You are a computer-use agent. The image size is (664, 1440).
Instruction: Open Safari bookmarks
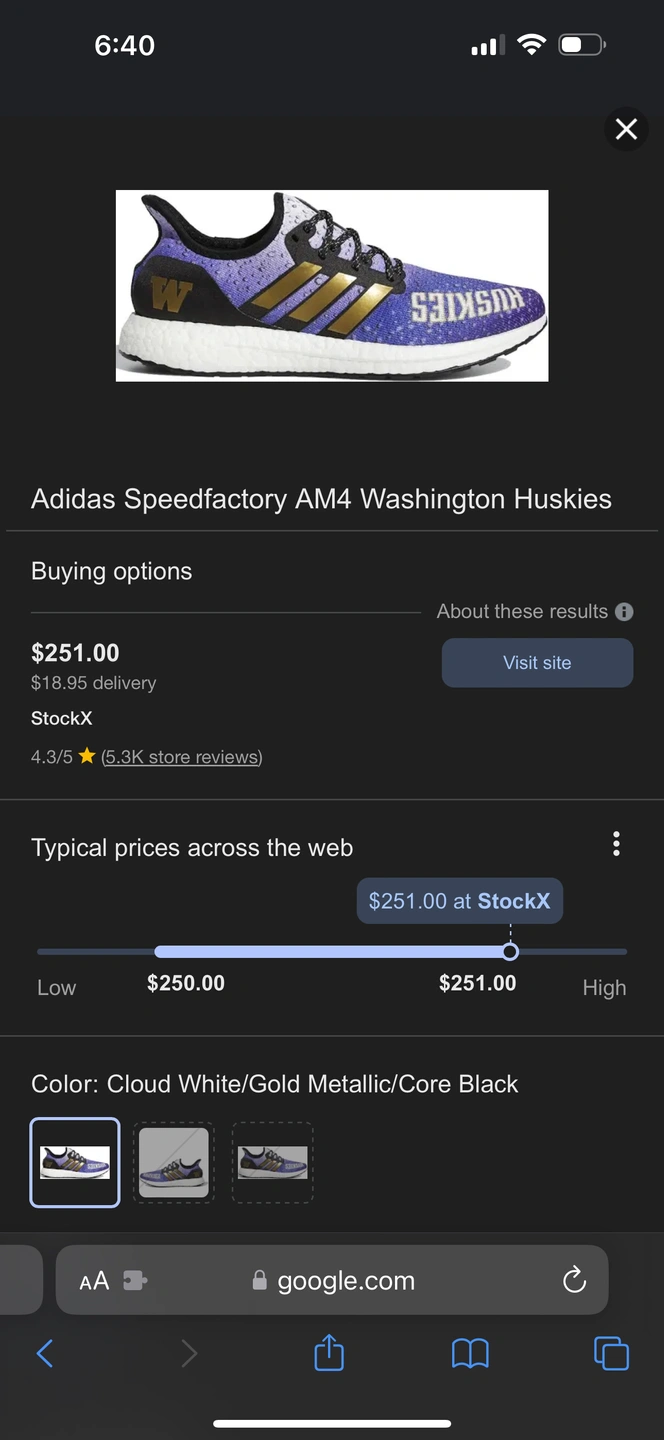point(470,1354)
